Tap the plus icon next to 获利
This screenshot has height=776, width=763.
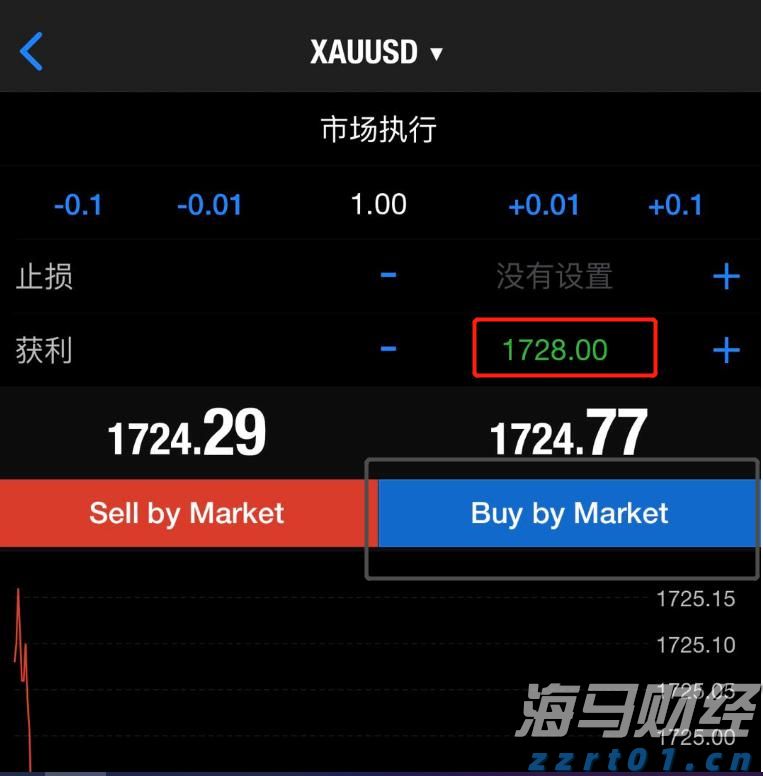point(726,349)
